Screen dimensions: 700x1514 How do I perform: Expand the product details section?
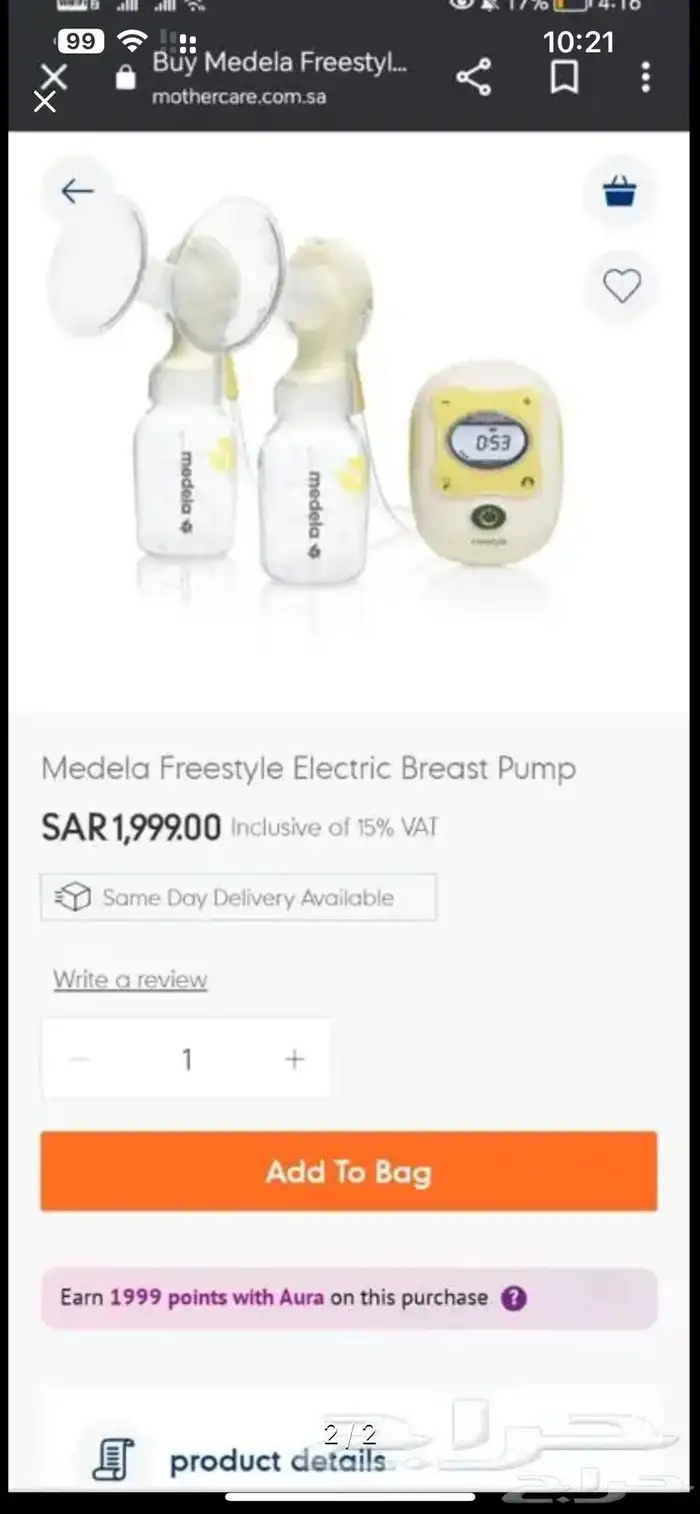pyautogui.click(x=277, y=1461)
